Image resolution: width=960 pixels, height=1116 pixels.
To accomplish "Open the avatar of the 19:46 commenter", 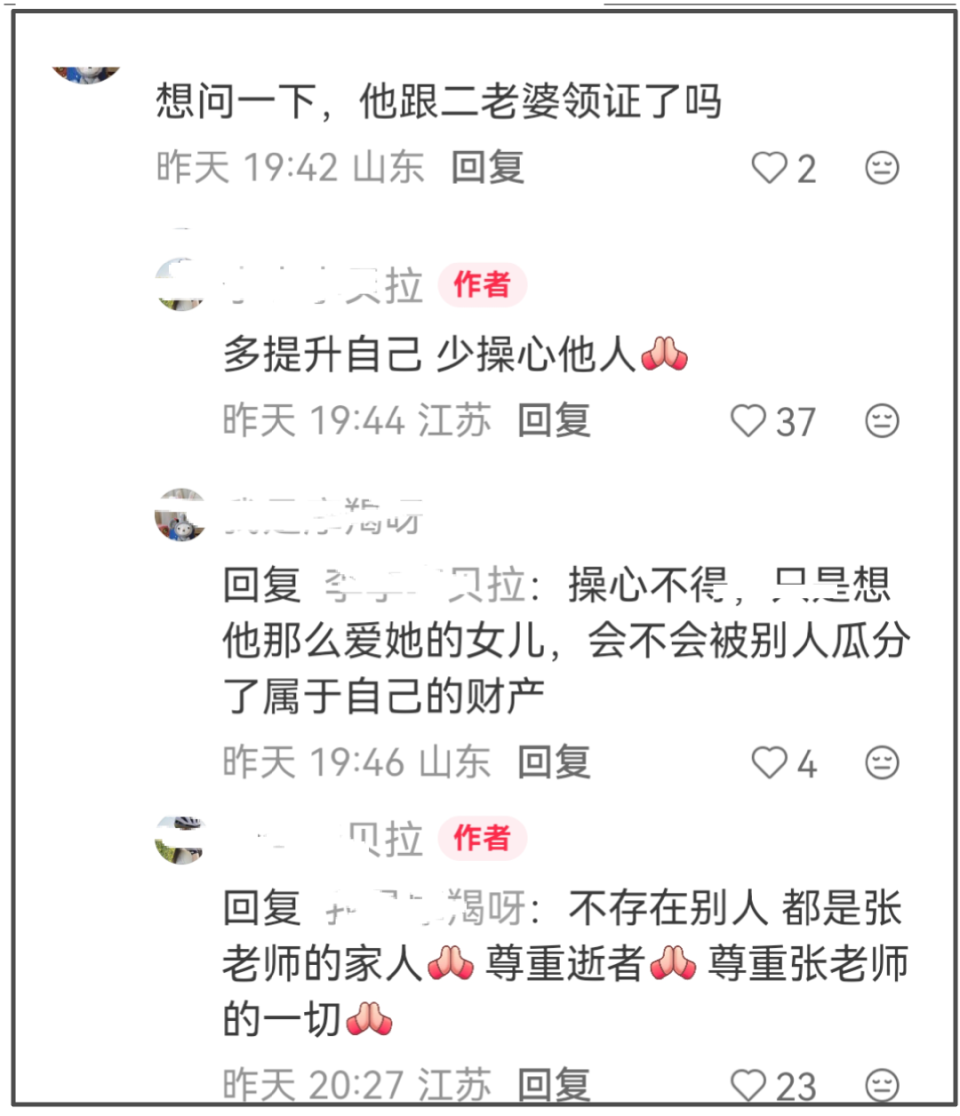I will [x=182, y=512].
